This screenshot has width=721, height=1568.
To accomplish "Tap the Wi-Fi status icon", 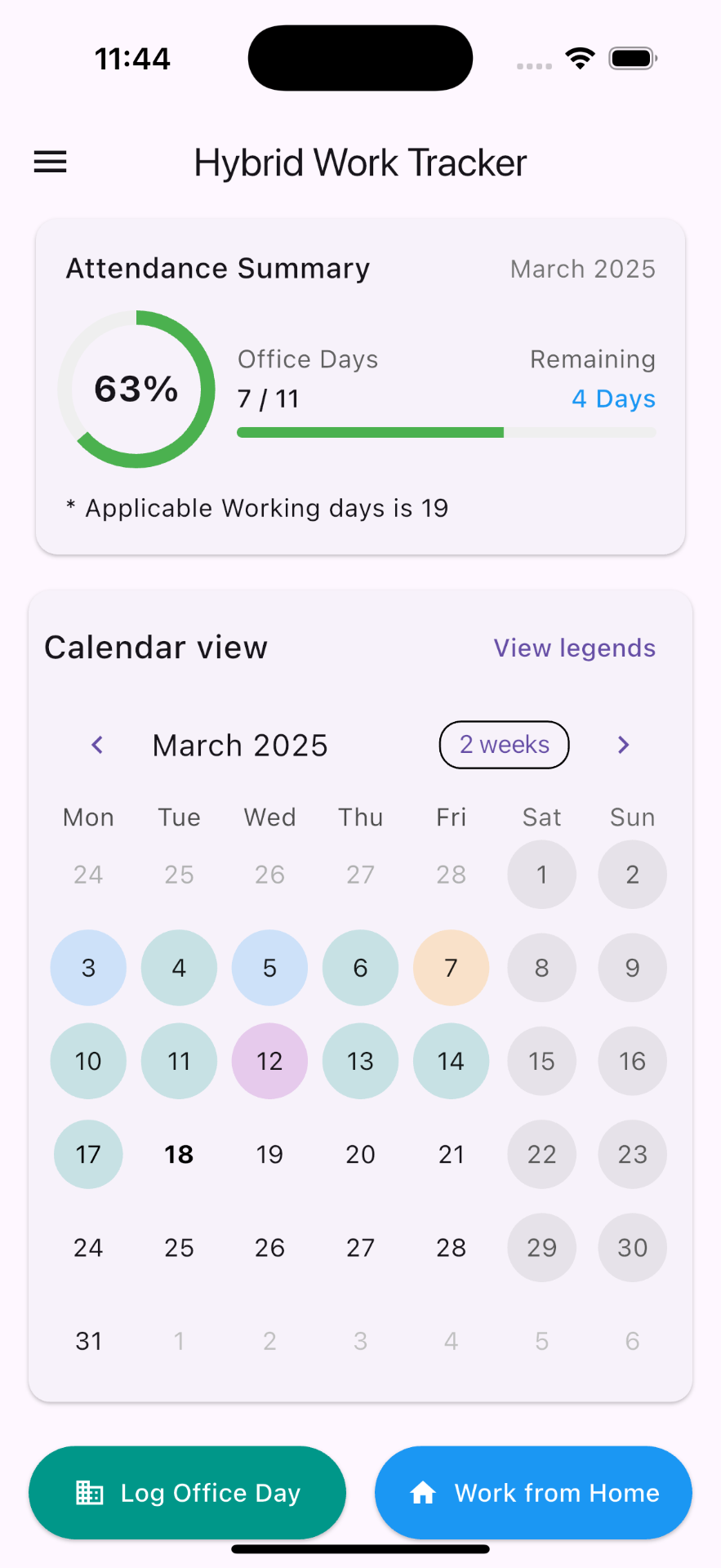I will coord(580,58).
